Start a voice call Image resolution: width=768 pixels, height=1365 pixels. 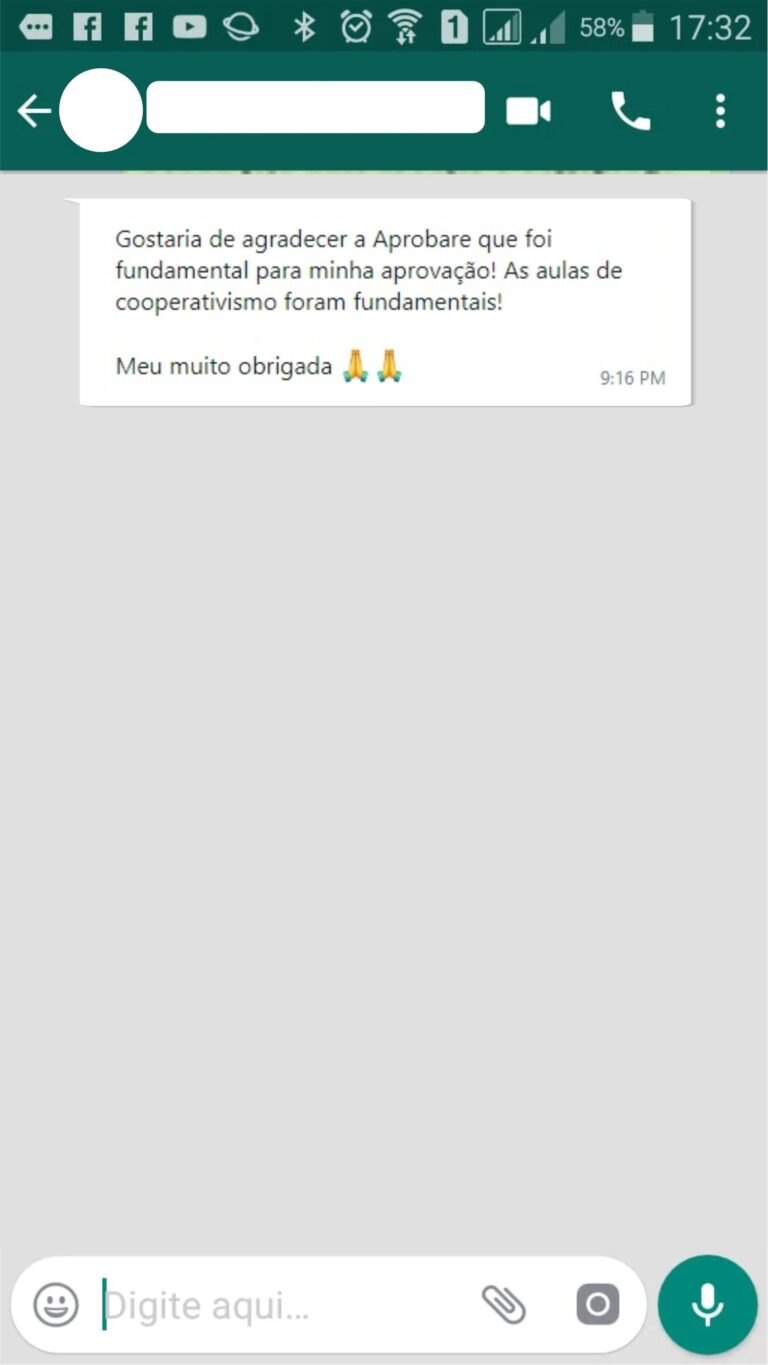tap(630, 111)
